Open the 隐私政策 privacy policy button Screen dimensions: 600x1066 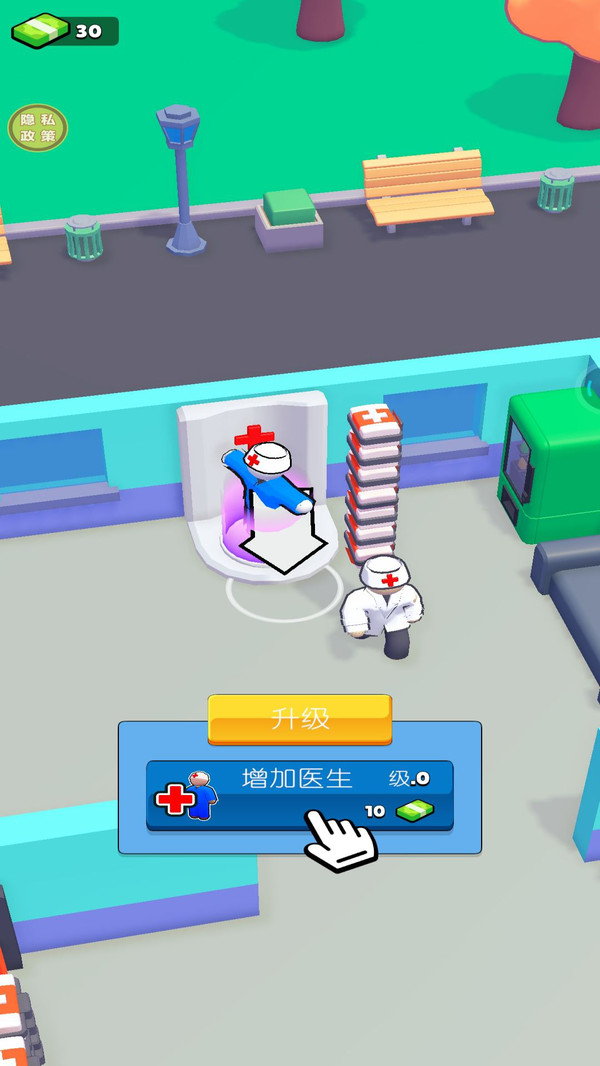[x=38, y=128]
